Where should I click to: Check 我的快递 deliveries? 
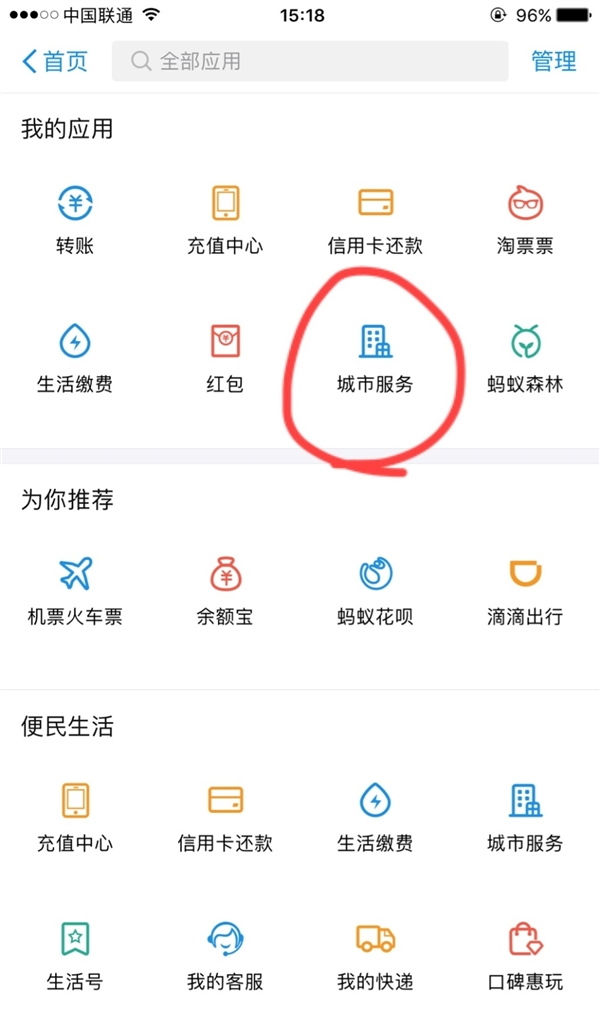tap(375, 954)
